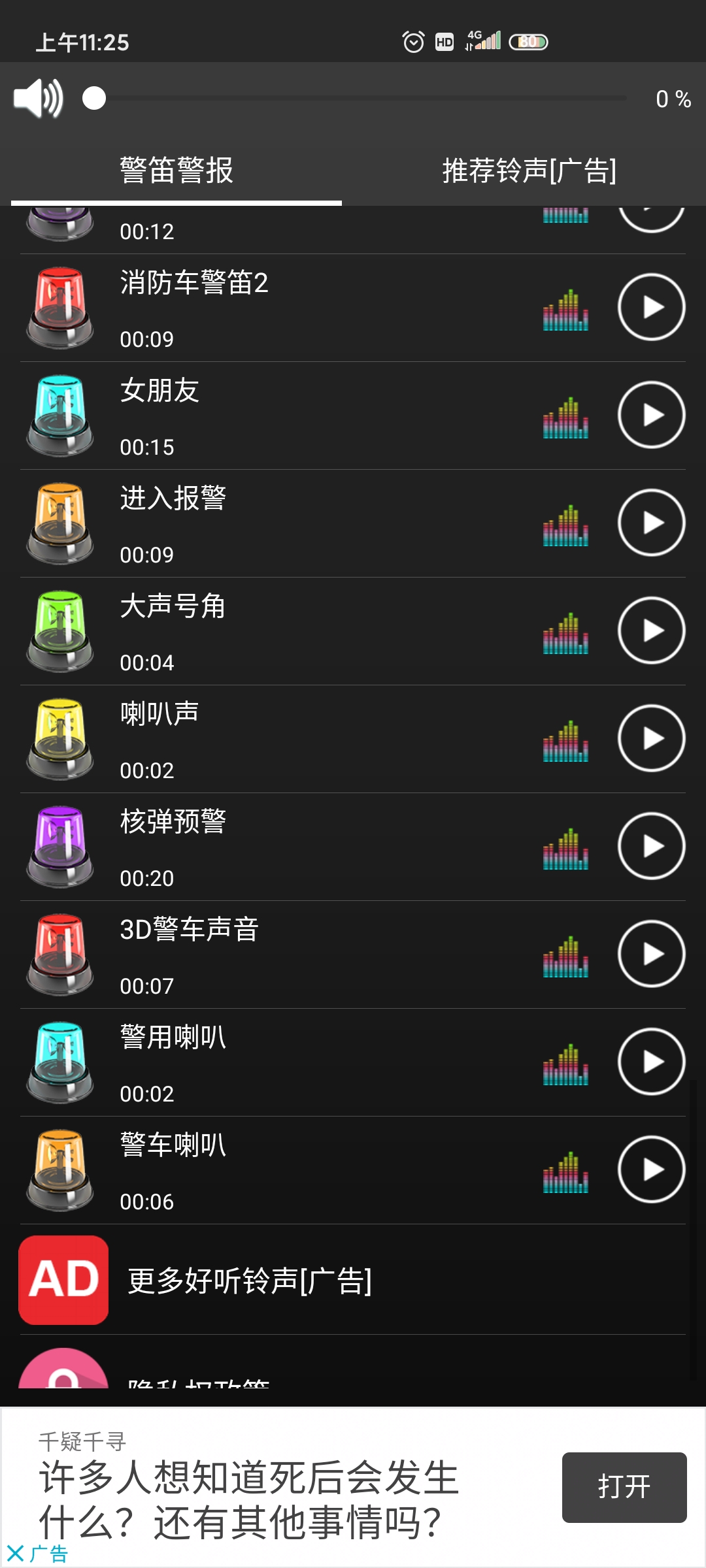Open the equalizer icon for 女朋友
This screenshot has width=706, height=1568.
tap(565, 418)
